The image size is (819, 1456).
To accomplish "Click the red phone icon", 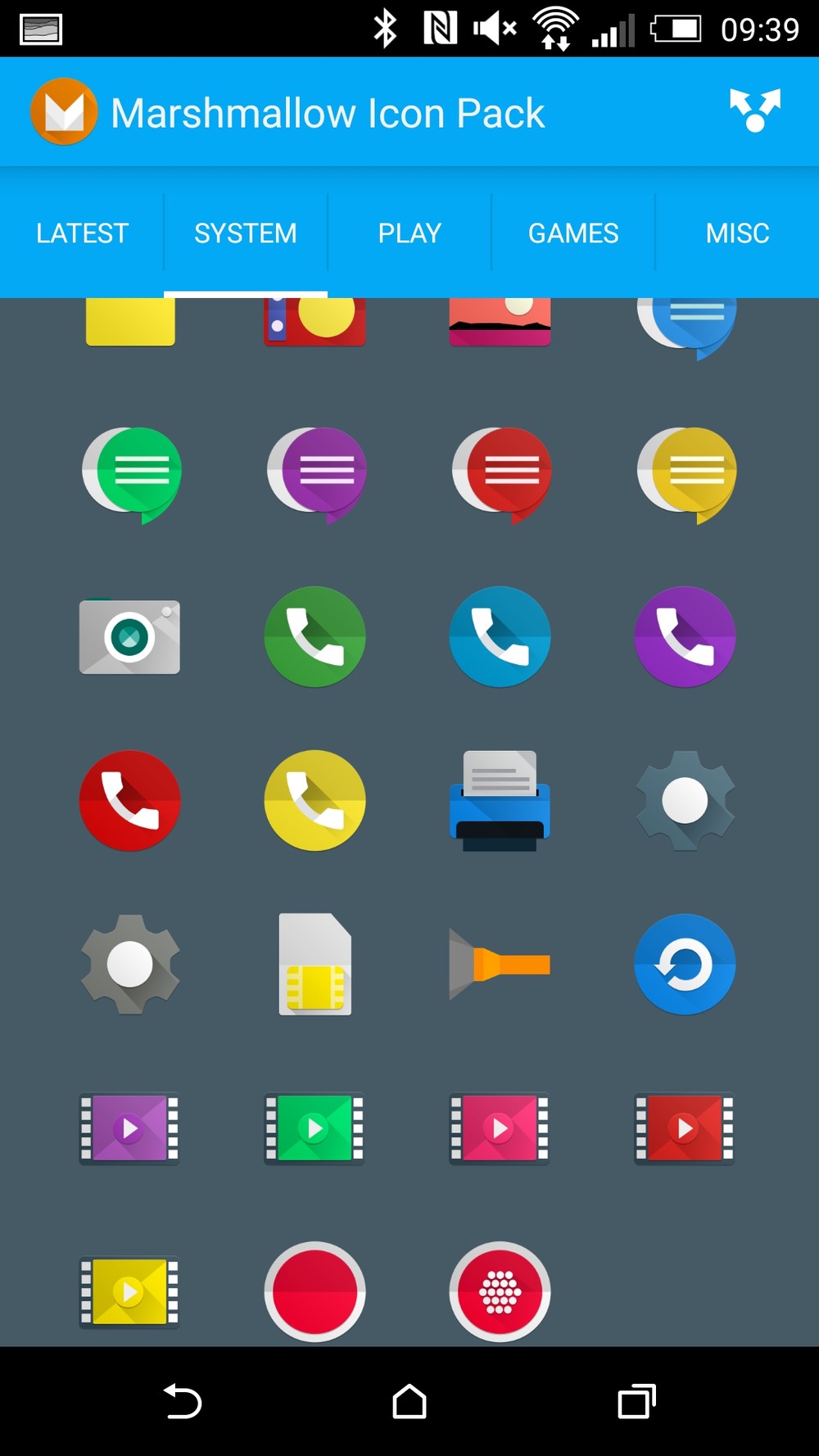I will coord(129,800).
